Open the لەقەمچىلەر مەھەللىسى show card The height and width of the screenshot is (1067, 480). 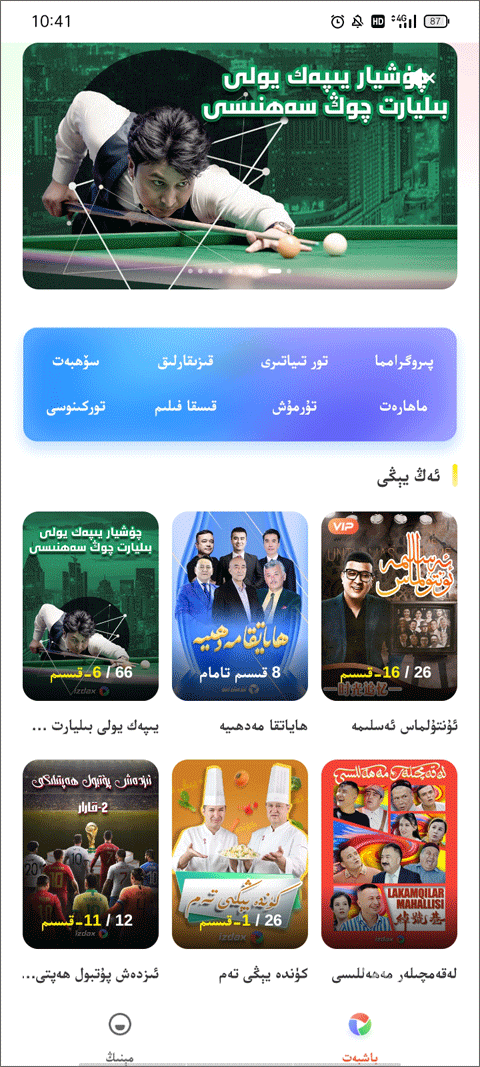[389, 855]
